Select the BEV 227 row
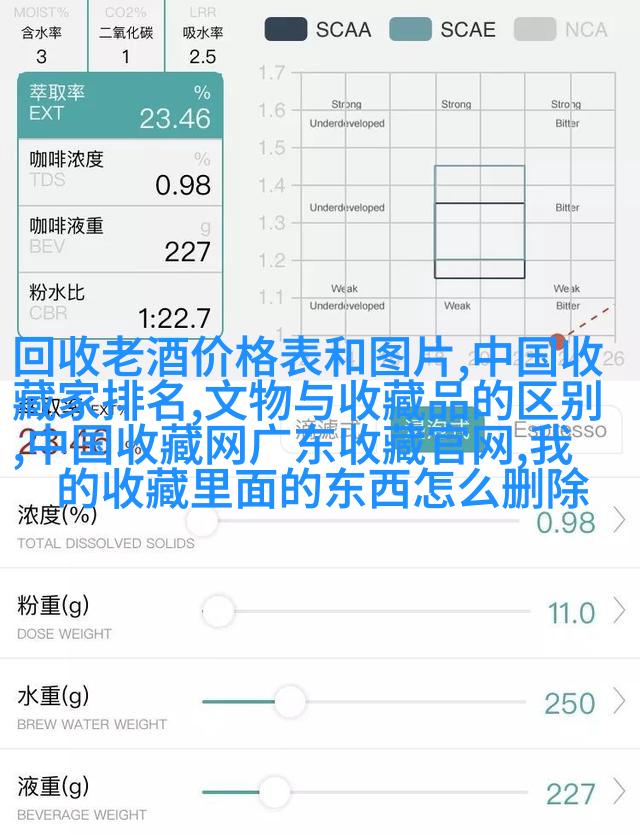The height and width of the screenshot is (835, 640). (119, 238)
